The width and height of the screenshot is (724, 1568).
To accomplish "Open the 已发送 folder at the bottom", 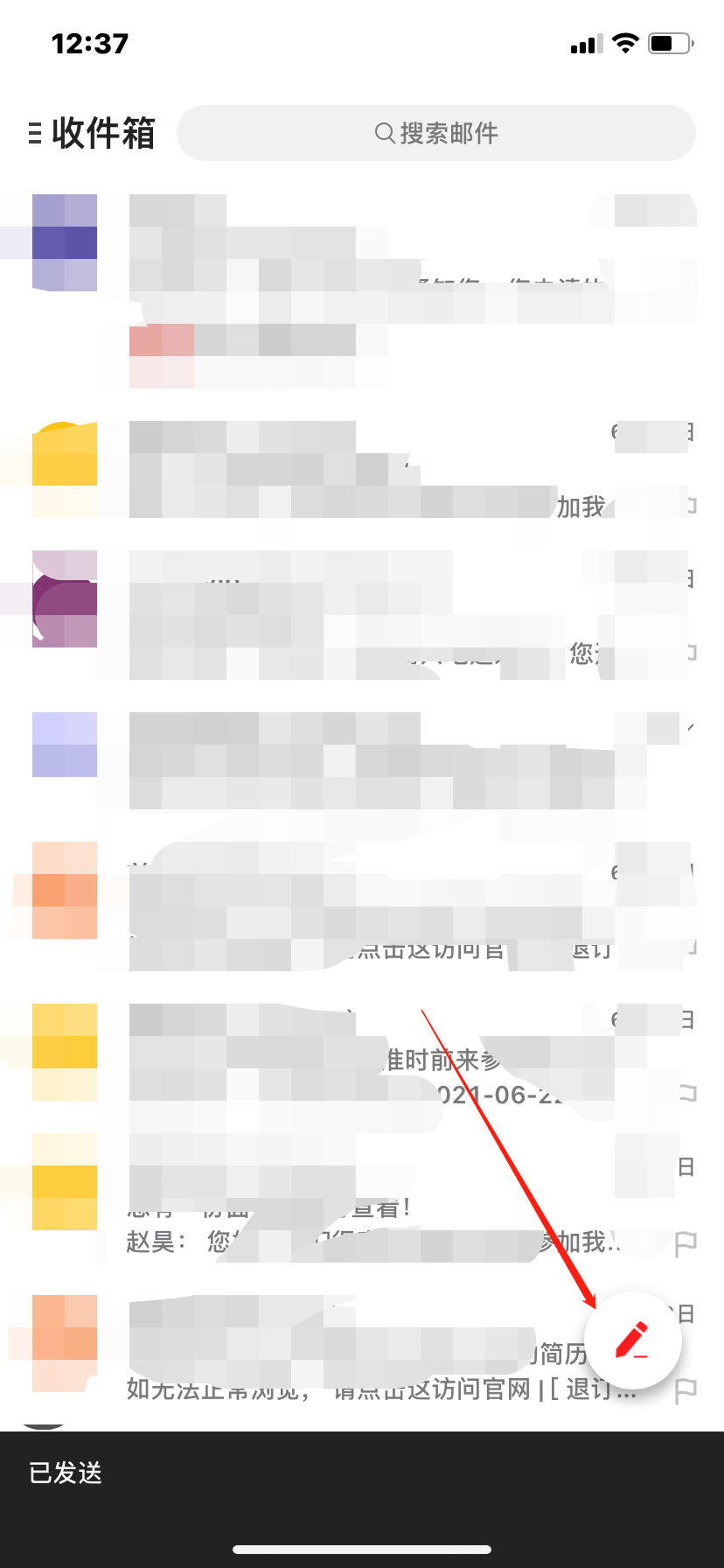I will (65, 1473).
